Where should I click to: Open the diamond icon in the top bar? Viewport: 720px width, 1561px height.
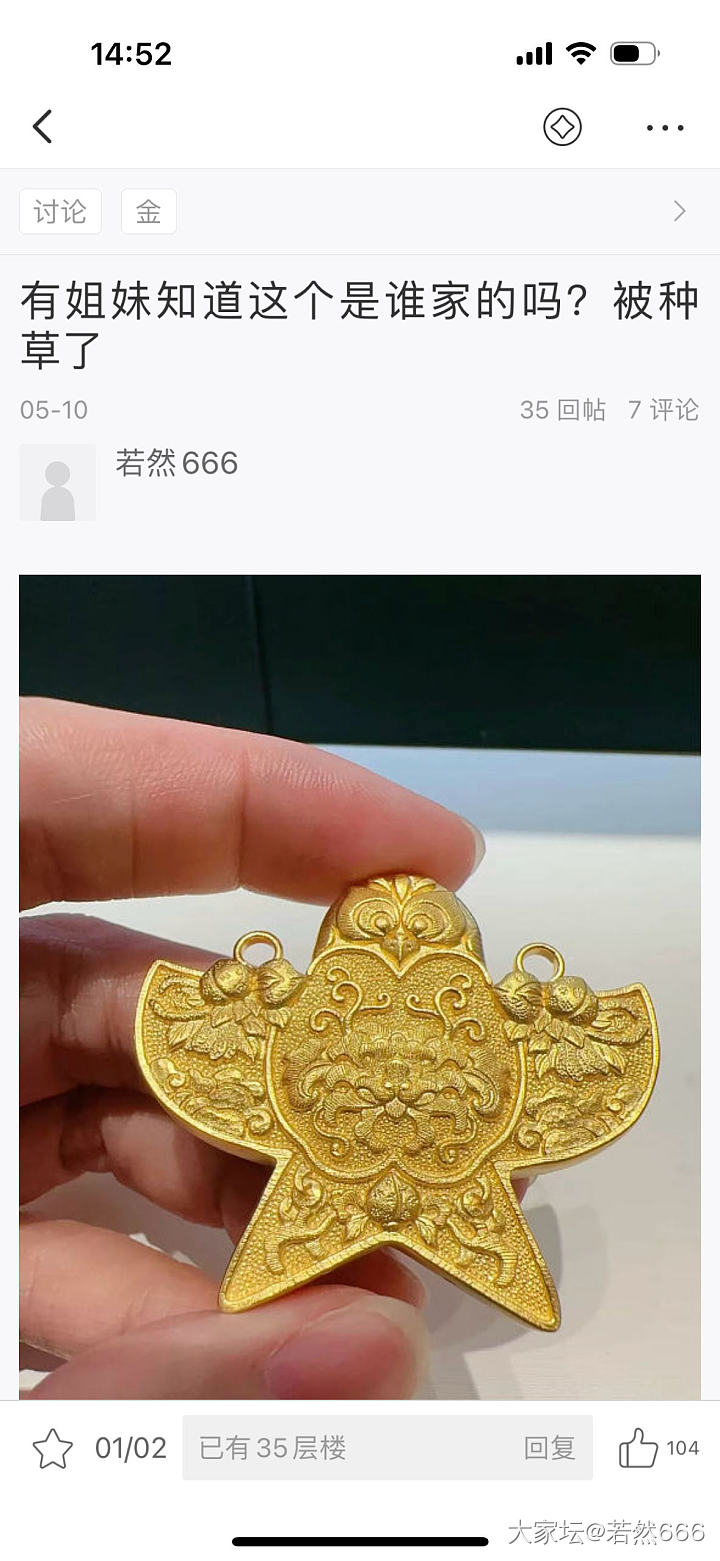[562, 127]
